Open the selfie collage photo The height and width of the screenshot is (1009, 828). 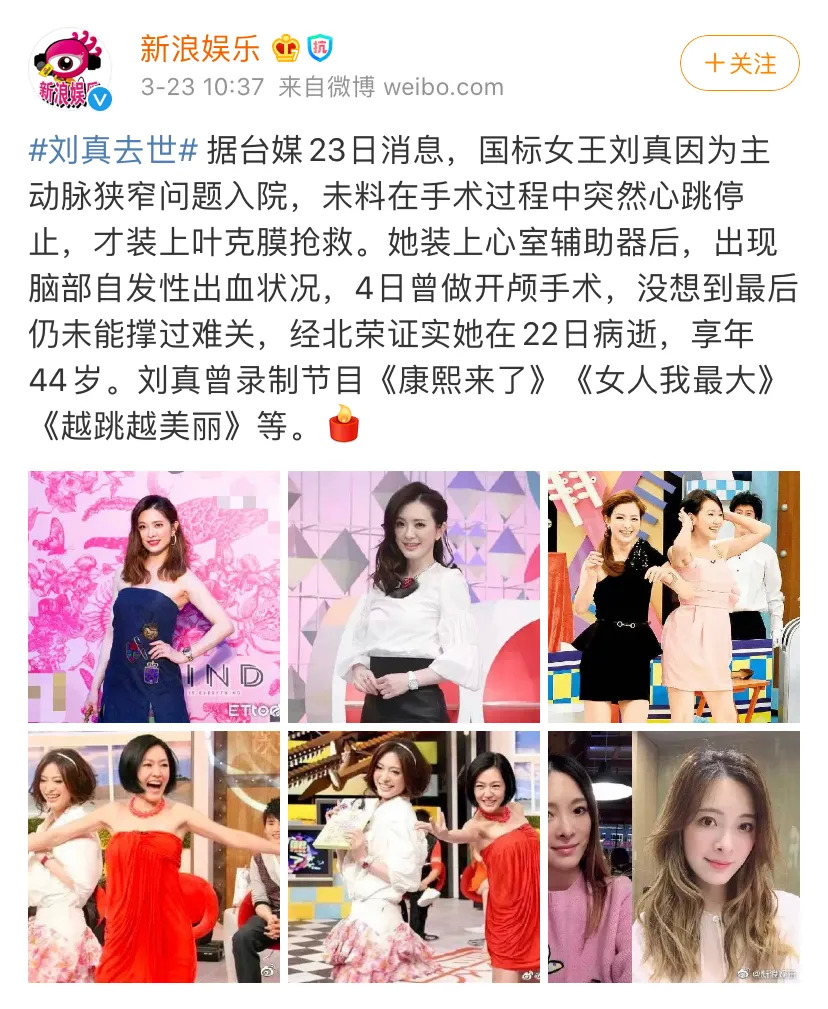tap(673, 856)
